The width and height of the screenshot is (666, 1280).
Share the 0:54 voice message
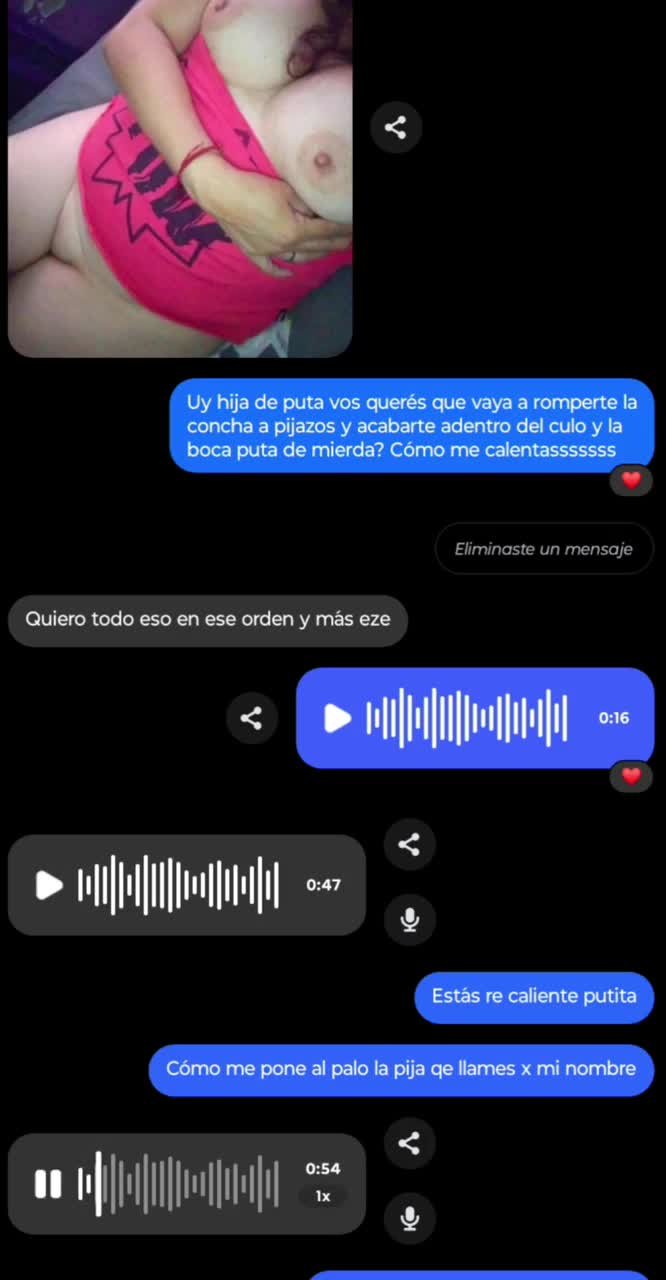[x=409, y=1143]
